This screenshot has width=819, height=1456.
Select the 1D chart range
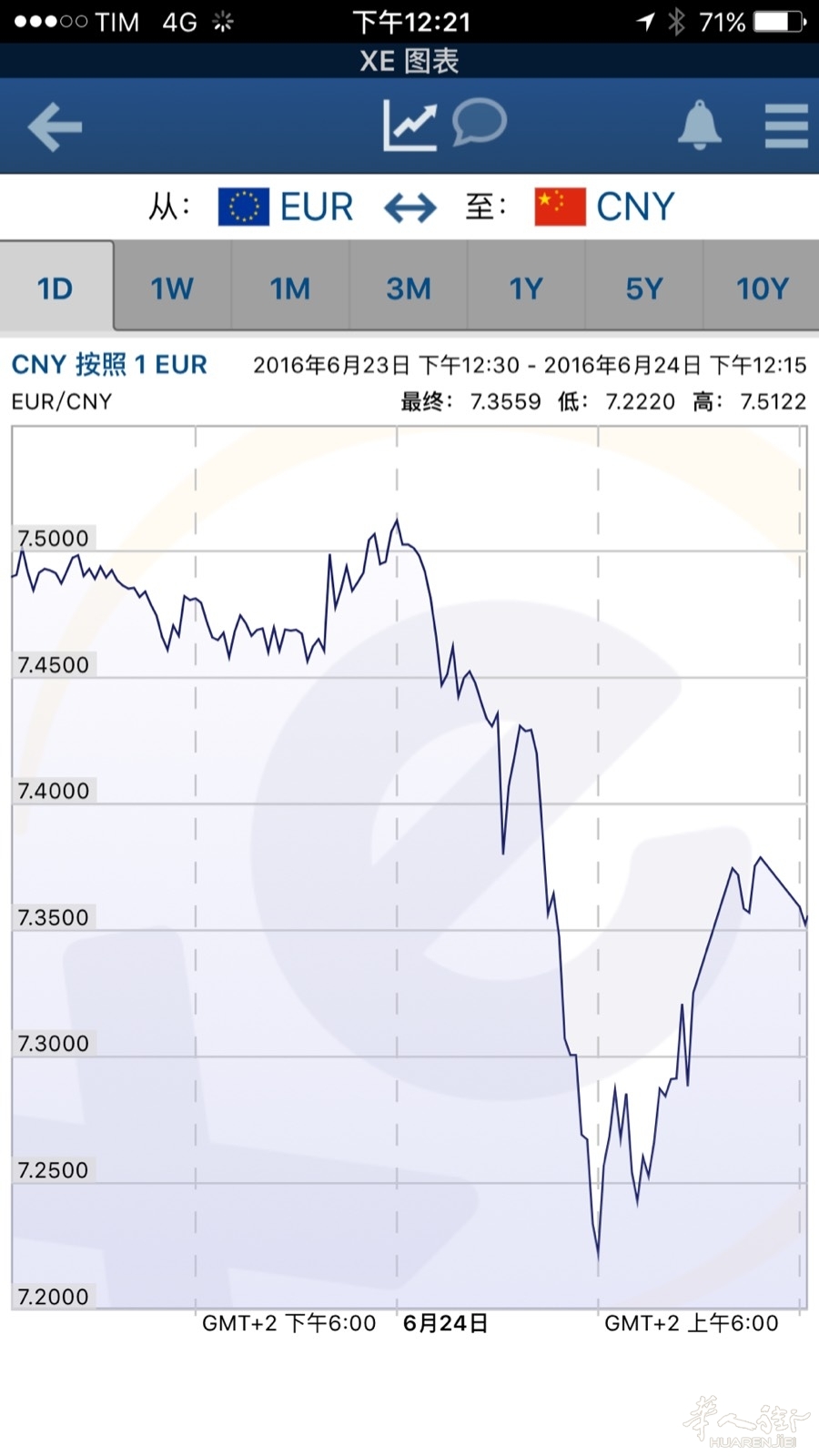[56, 288]
